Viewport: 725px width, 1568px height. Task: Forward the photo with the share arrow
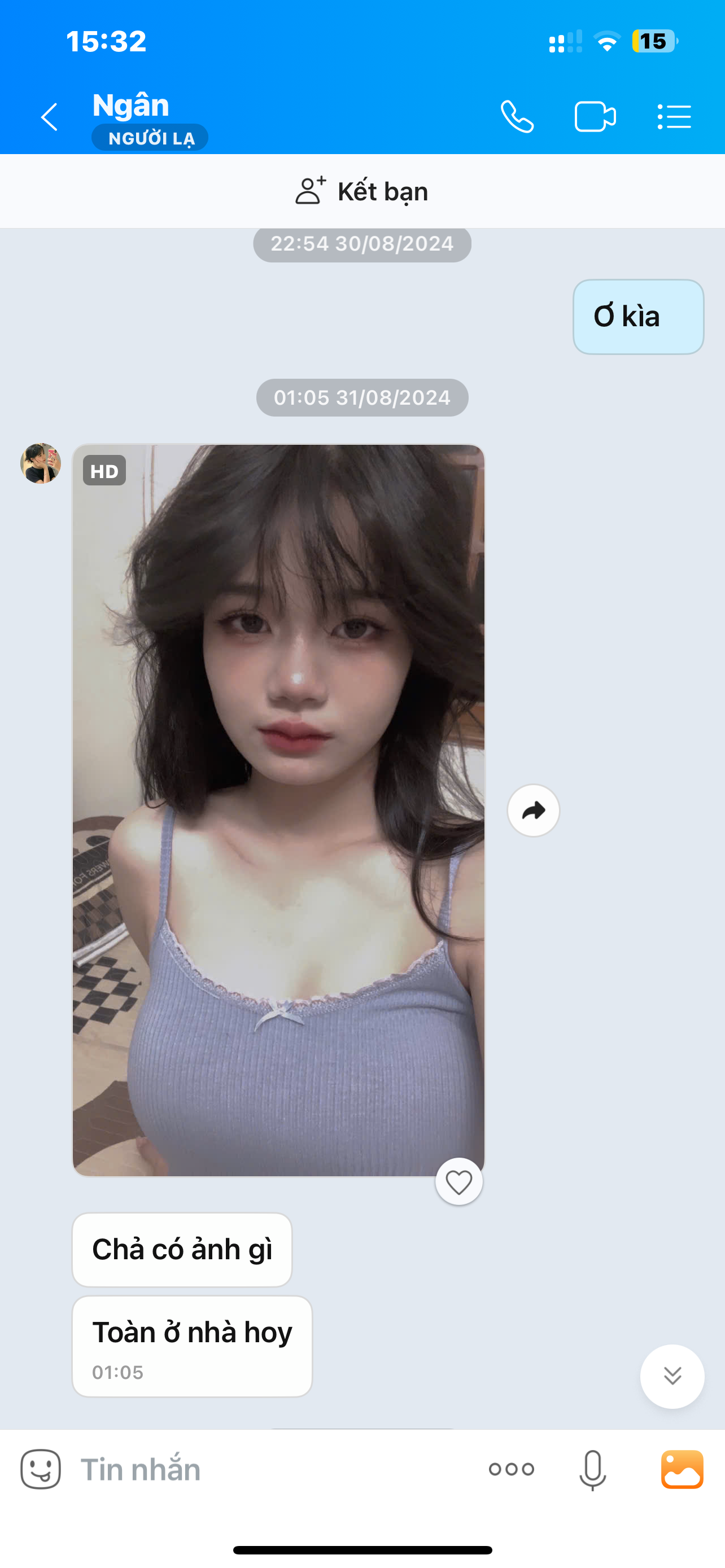533,810
